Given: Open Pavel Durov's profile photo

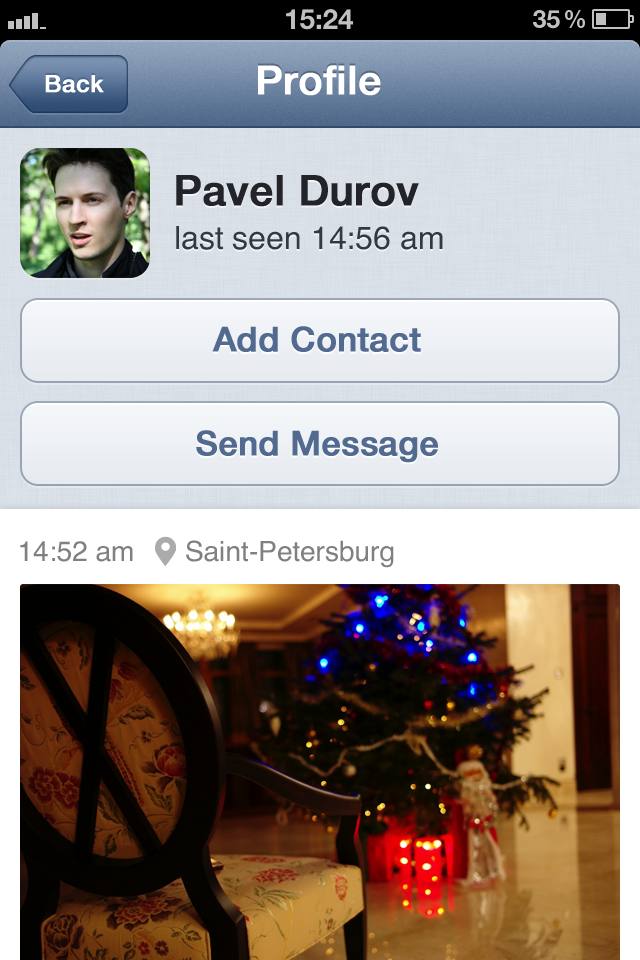Looking at the screenshot, I should coord(85,213).
